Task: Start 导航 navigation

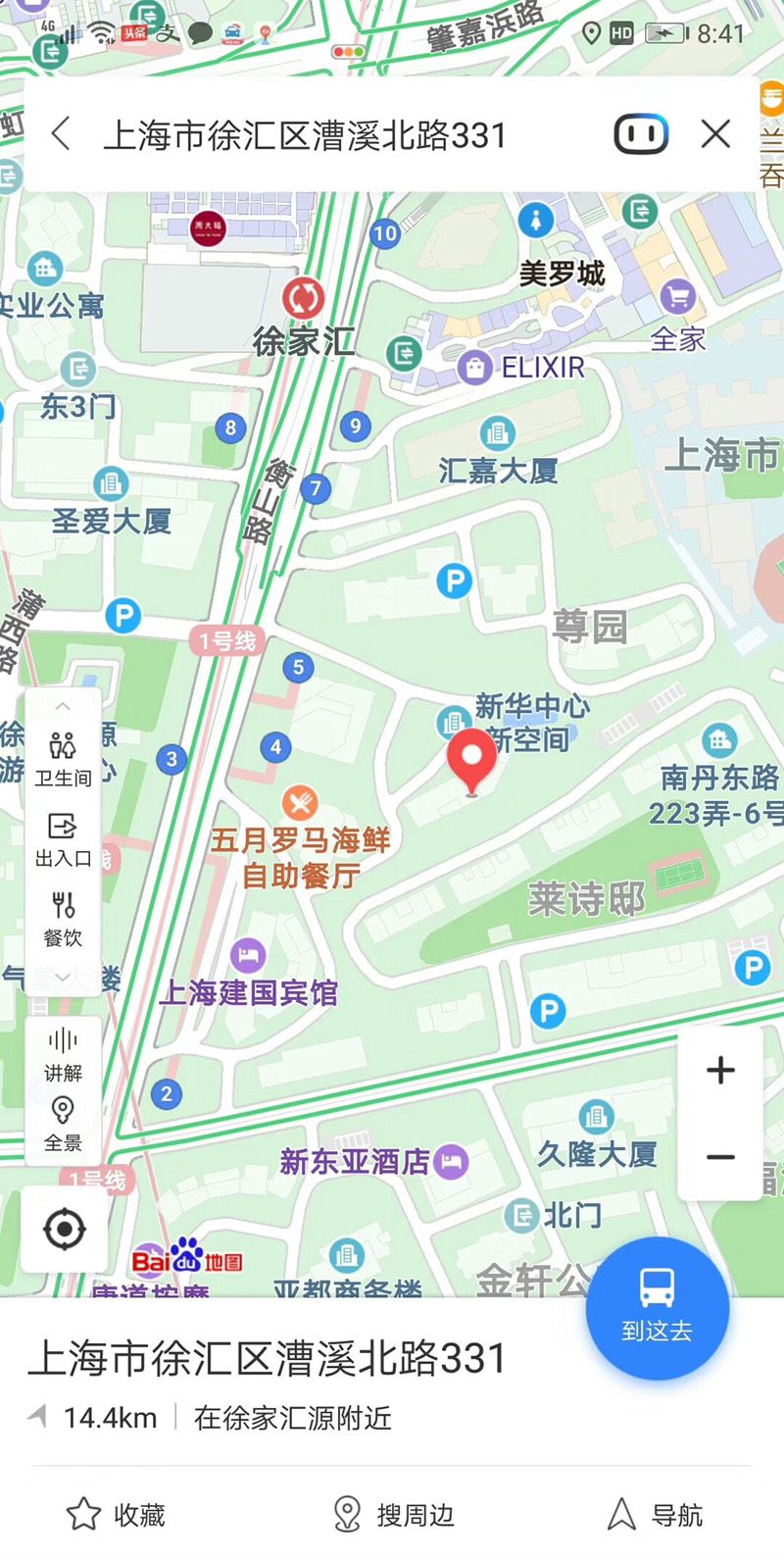Action: tap(655, 1514)
